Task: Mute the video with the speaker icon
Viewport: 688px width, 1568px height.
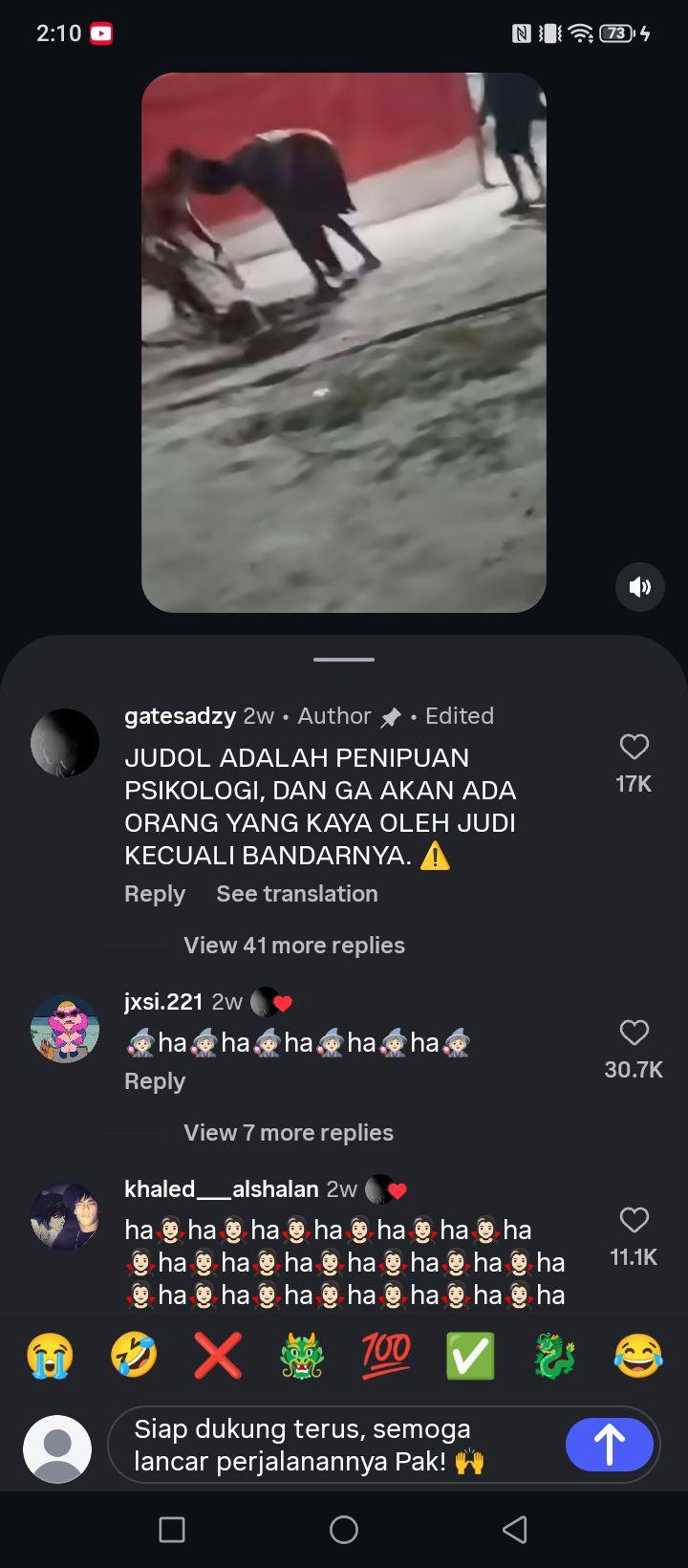Action: pyautogui.click(x=640, y=587)
